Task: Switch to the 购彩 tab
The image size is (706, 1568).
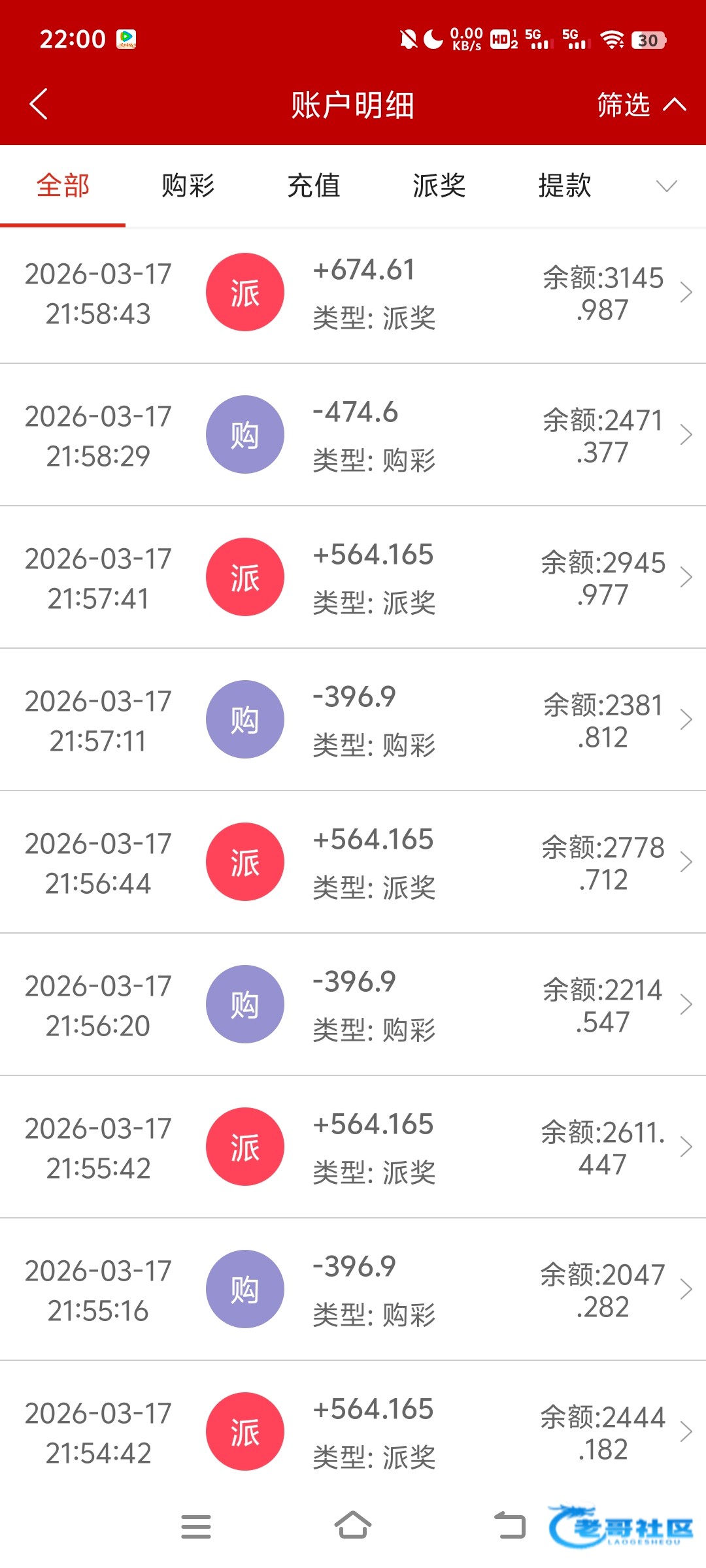Action: point(188,186)
